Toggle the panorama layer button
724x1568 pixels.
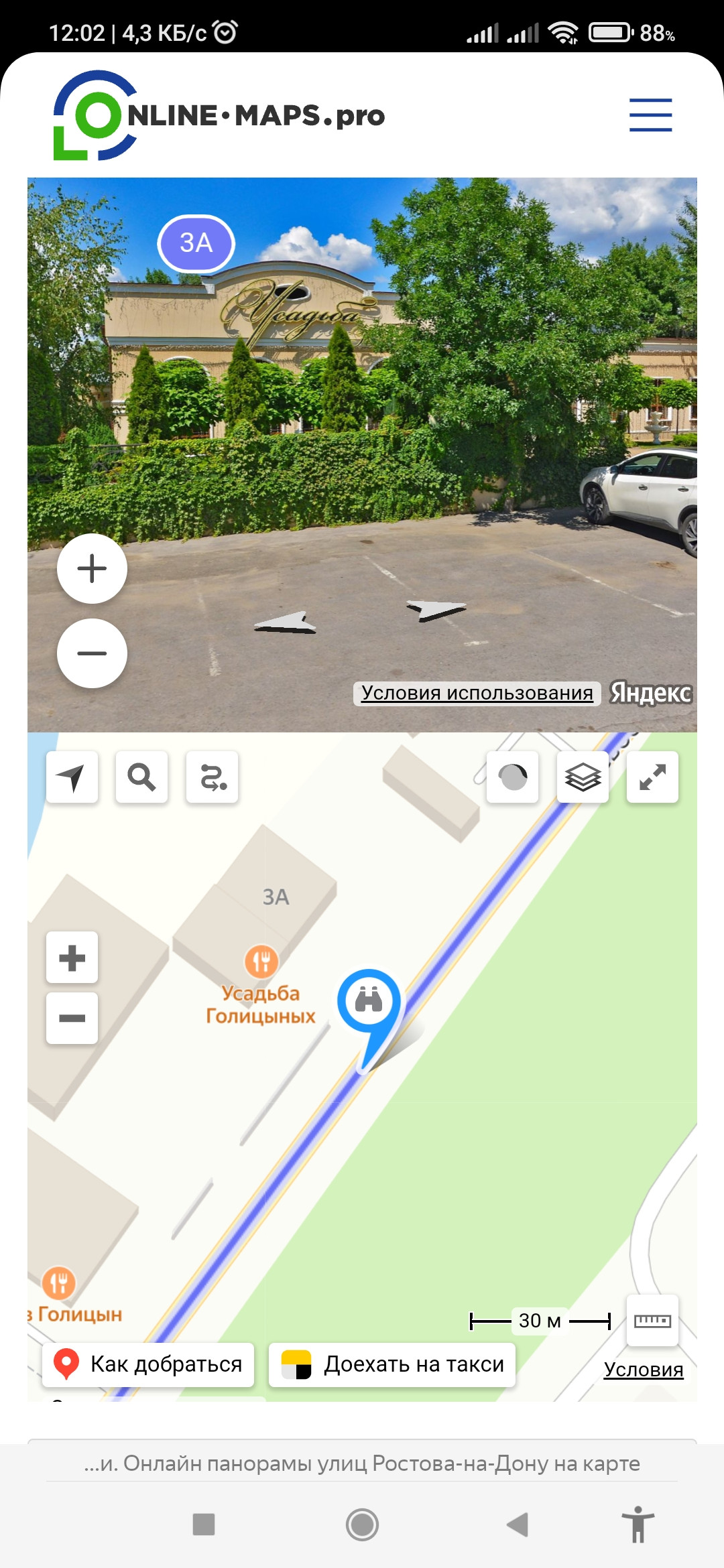[513, 777]
